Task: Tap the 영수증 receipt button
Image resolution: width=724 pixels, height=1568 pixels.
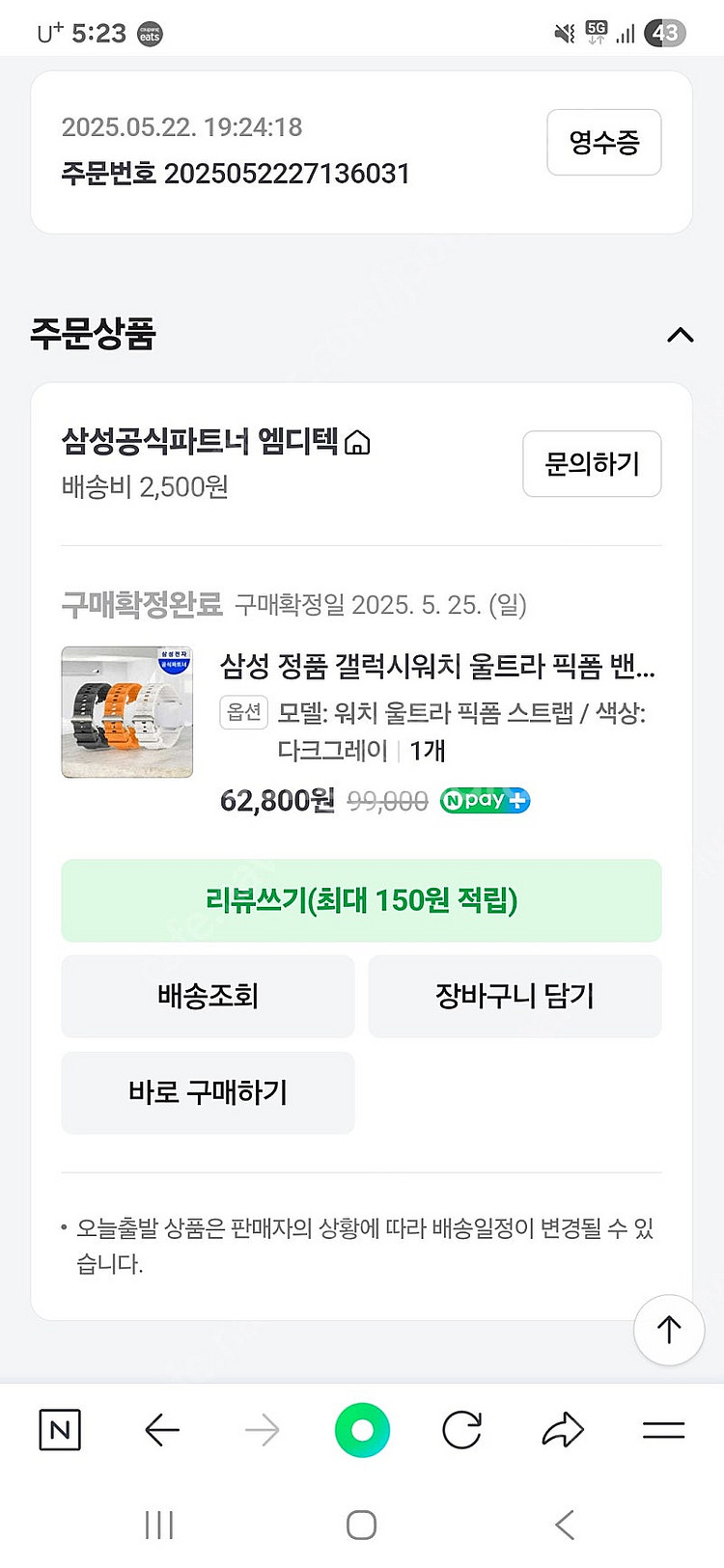Action: (x=603, y=142)
